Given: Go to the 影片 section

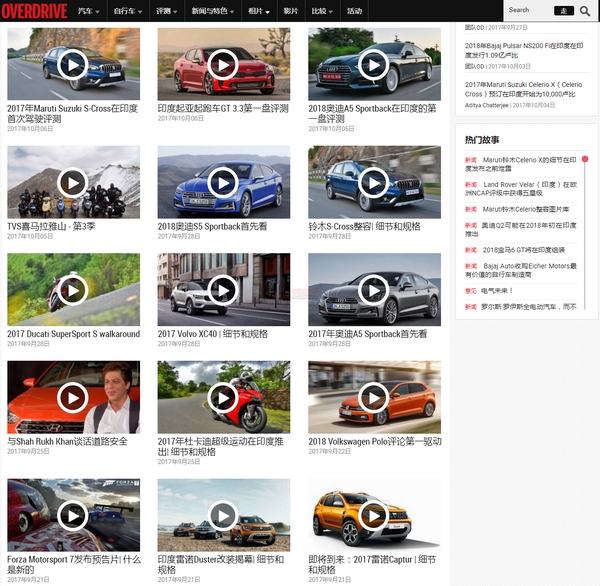Looking at the screenshot, I should click(x=290, y=10).
